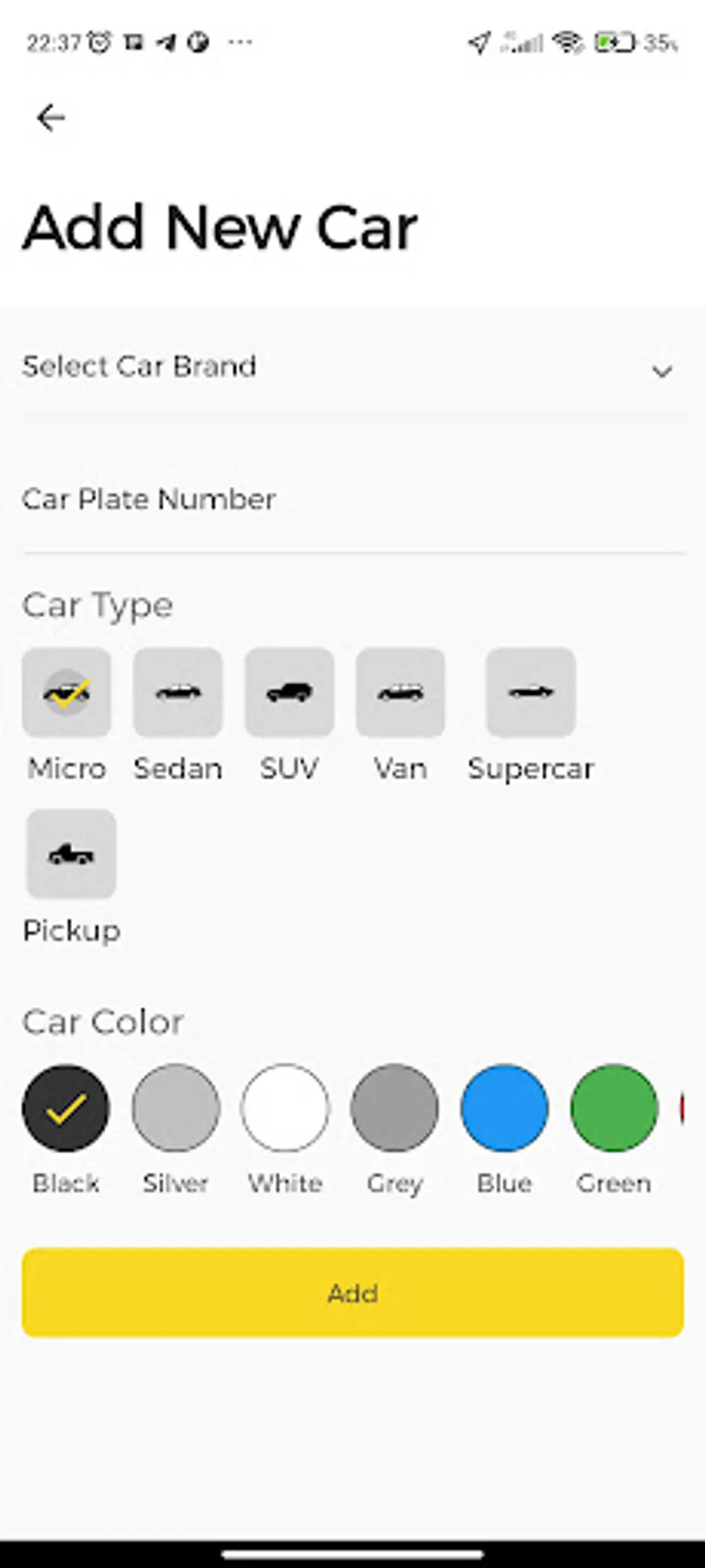The image size is (705, 1568).
Task: Select the Black car color
Action: (66, 1108)
